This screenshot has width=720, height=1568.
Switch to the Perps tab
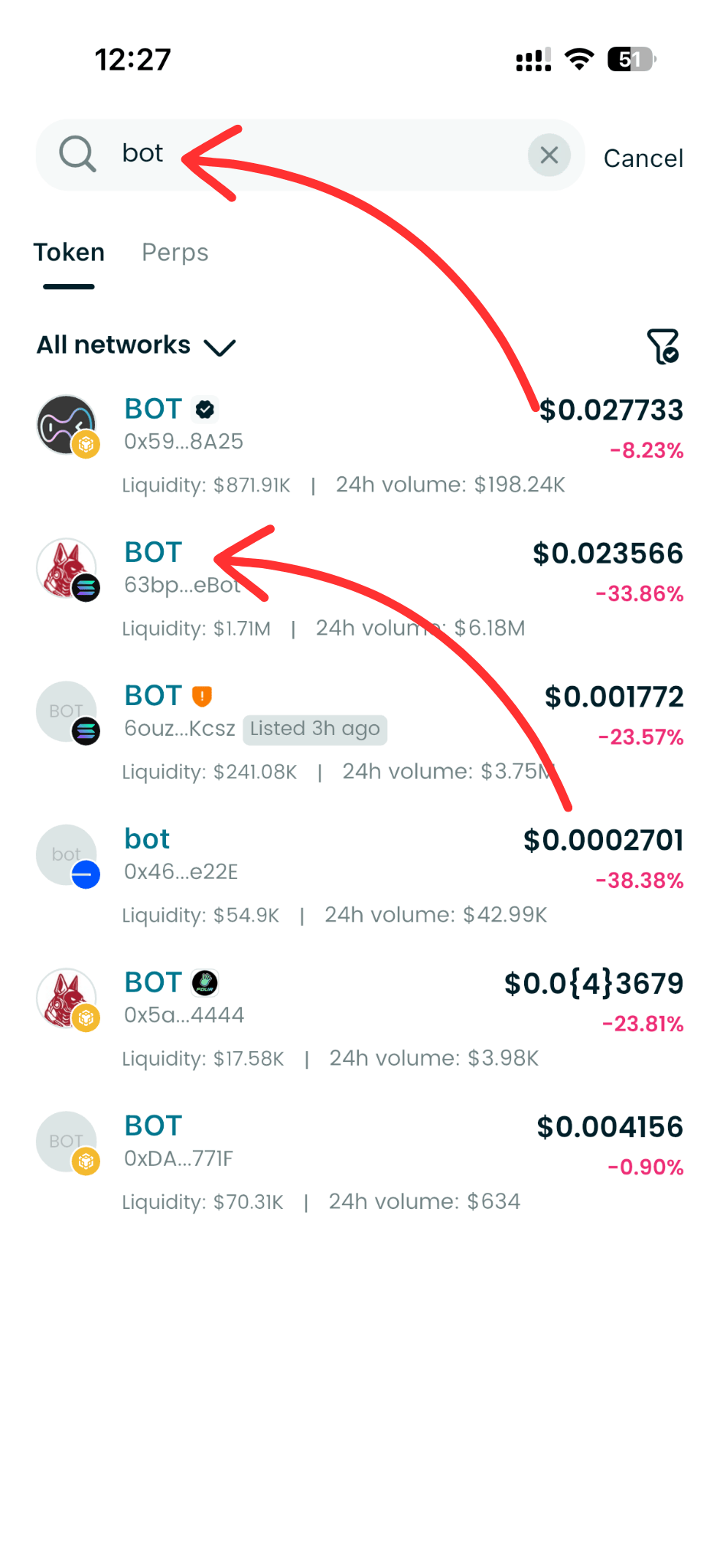[175, 253]
